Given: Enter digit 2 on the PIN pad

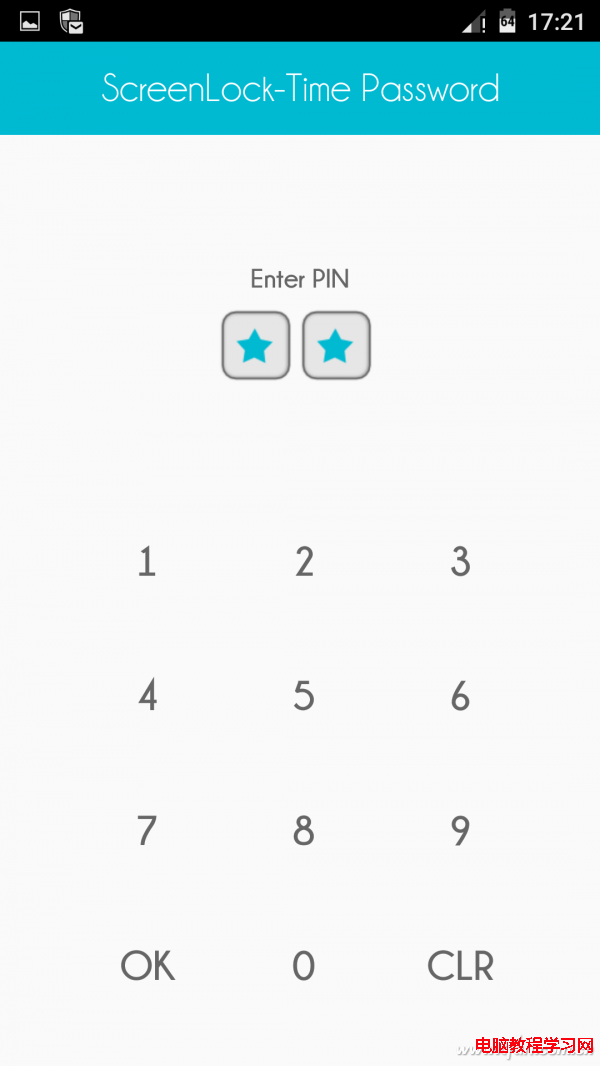Looking at the screenshot, I should point(304,562).
